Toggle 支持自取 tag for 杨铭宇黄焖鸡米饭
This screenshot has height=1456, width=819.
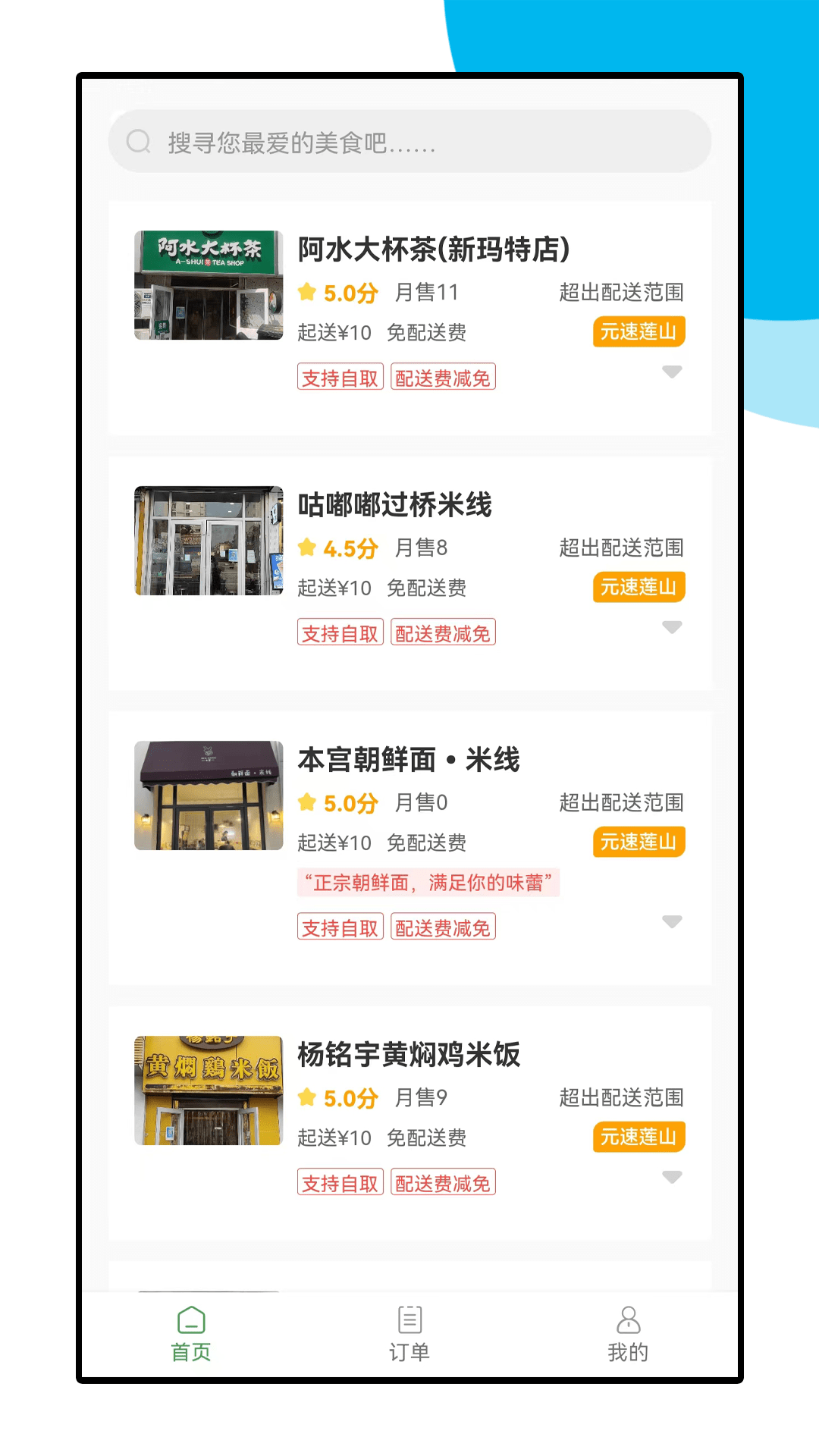coord(340,1181)
